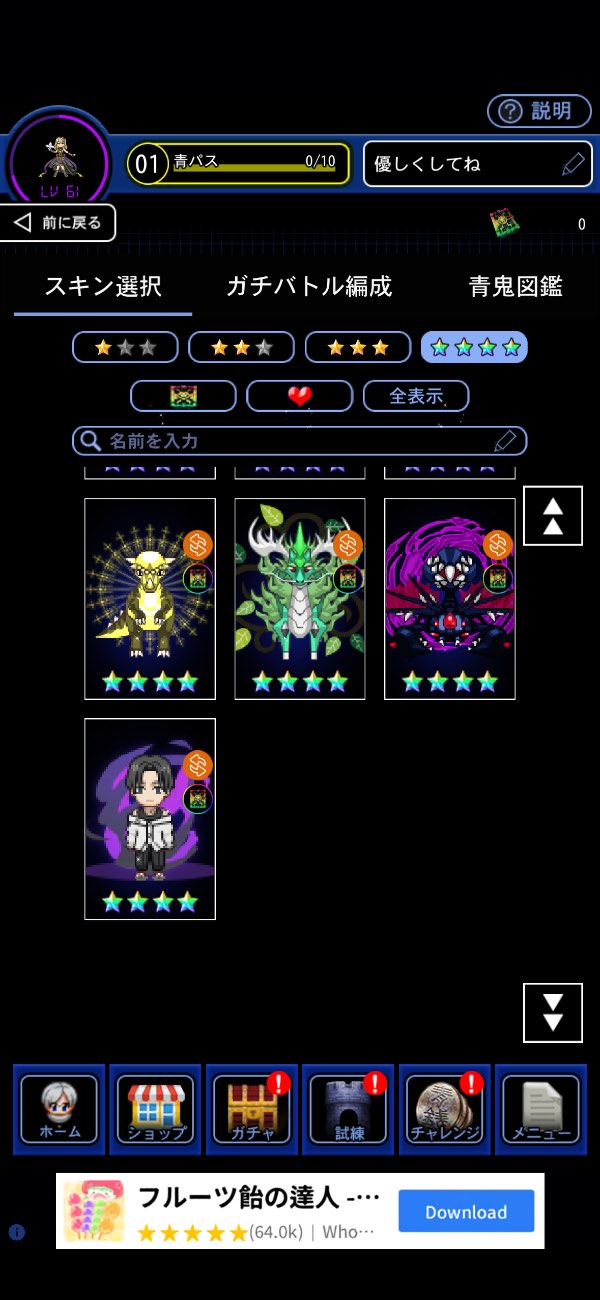Switch to the ガチバトル編成 tab

[x=309, y=288]
